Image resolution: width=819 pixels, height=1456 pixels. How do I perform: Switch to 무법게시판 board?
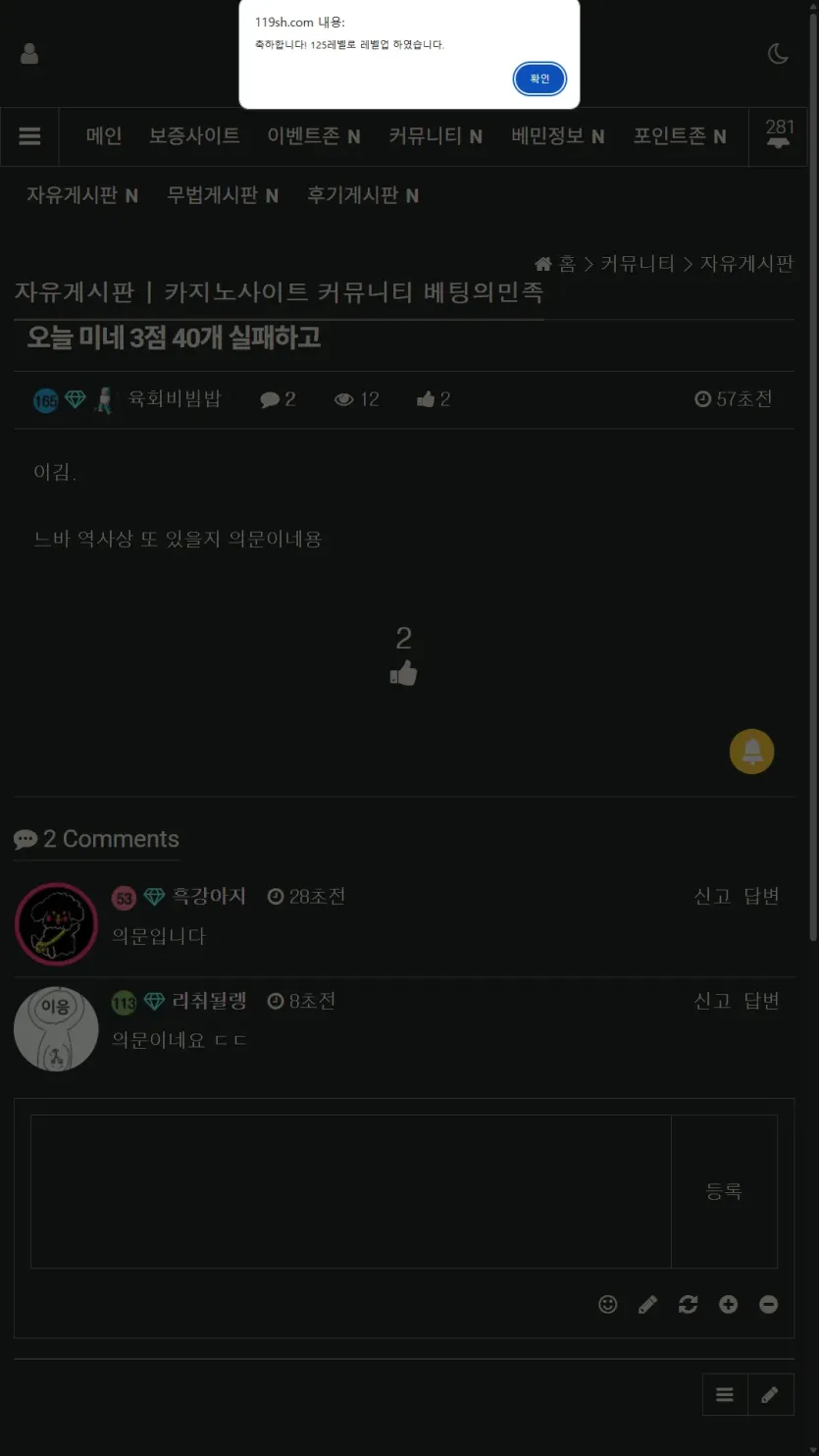222,195
